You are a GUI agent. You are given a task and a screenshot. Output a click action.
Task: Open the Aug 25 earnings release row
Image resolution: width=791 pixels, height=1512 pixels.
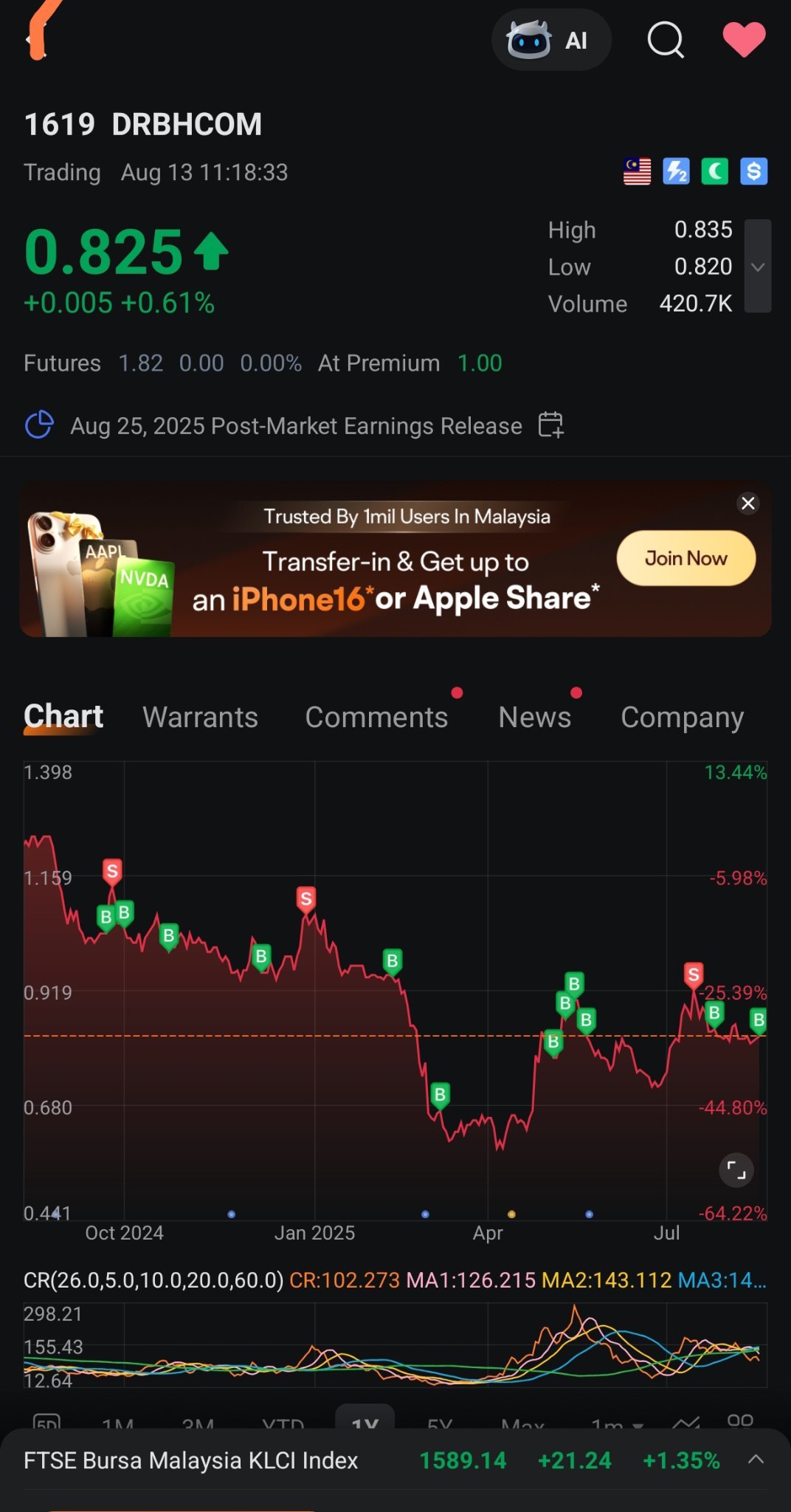(296, 426)
